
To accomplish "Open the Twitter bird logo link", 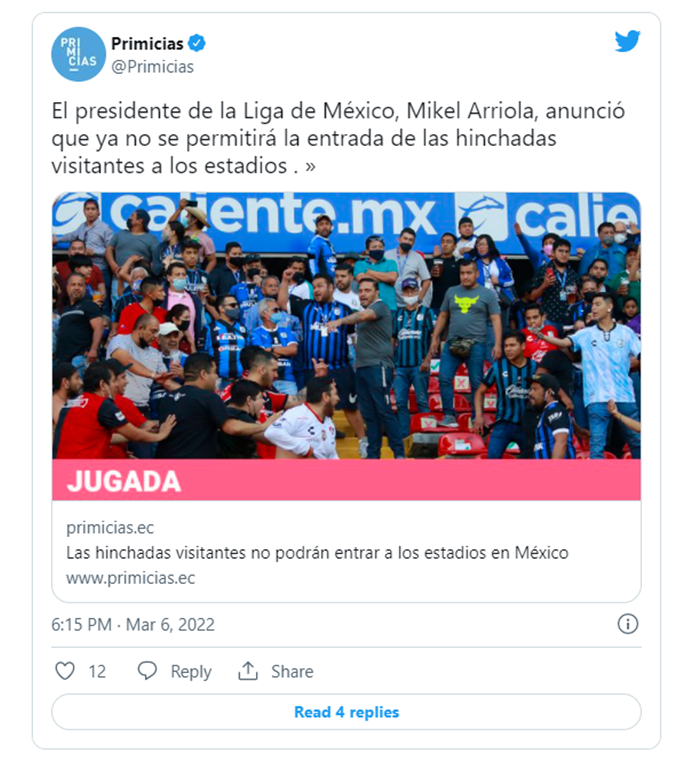I will [x=627, y=42].
